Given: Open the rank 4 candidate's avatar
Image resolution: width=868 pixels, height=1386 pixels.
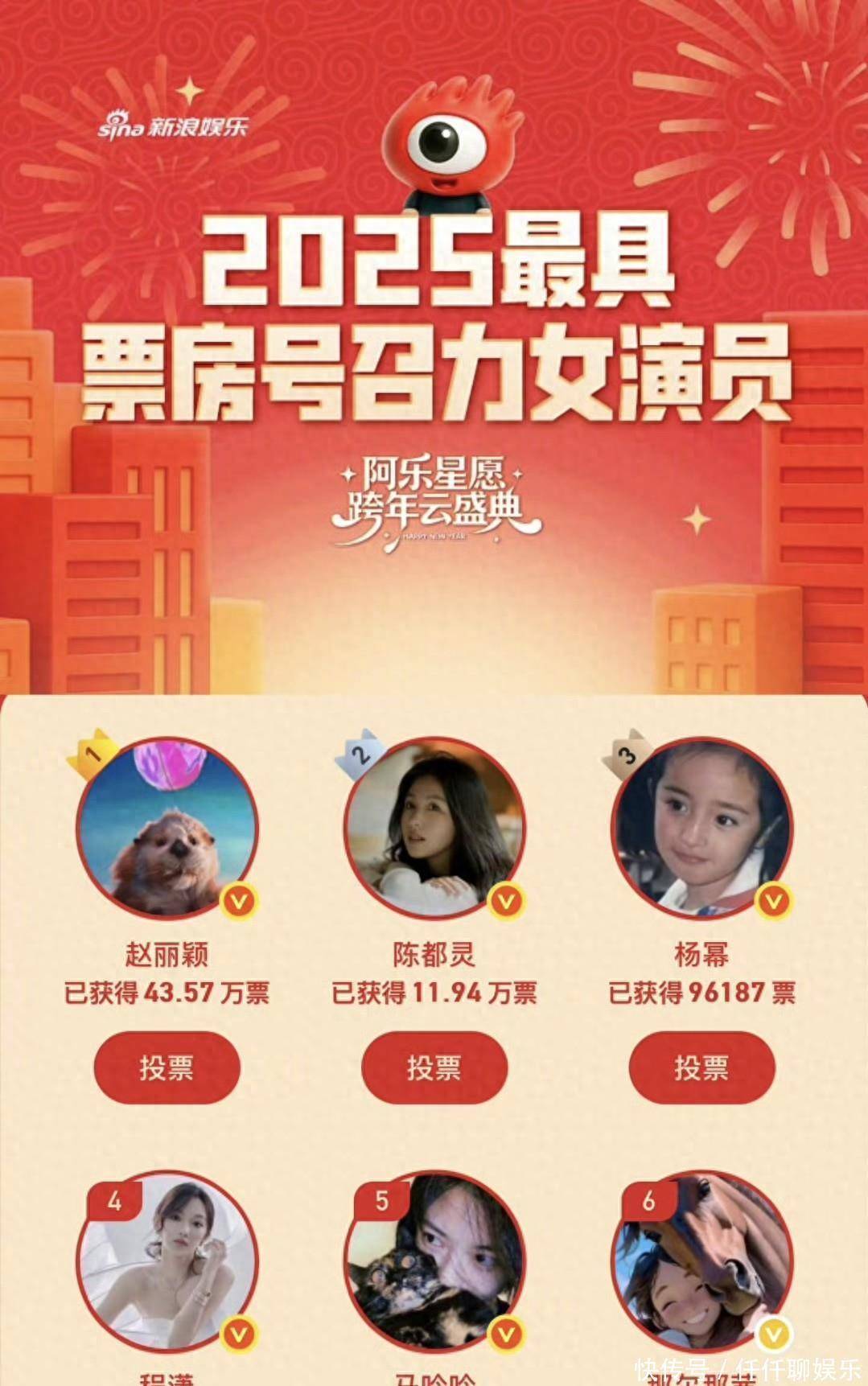Looking at the screenshot, I should (x=167, y=1263).
